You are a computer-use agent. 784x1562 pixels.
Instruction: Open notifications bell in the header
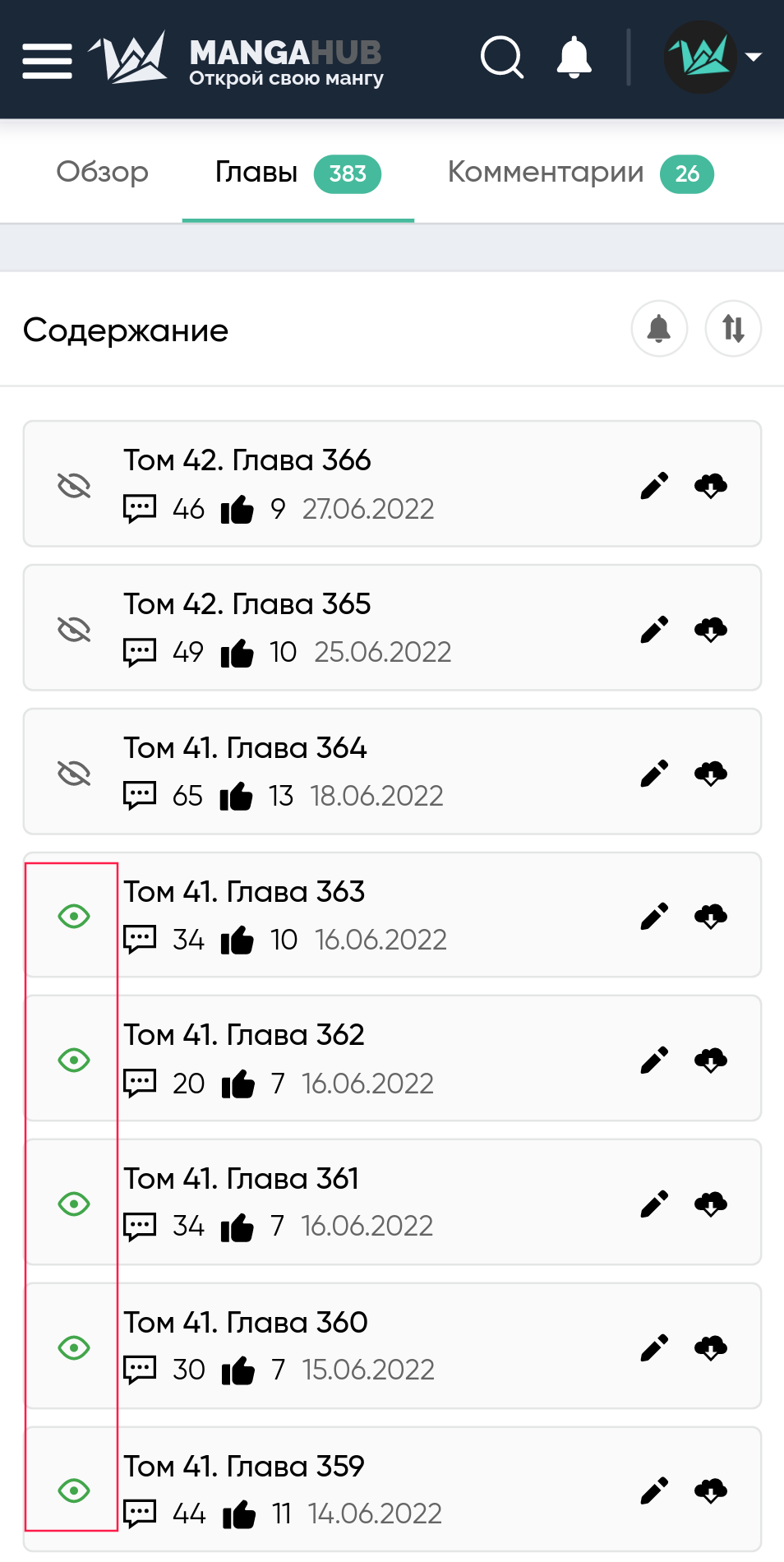574,58
